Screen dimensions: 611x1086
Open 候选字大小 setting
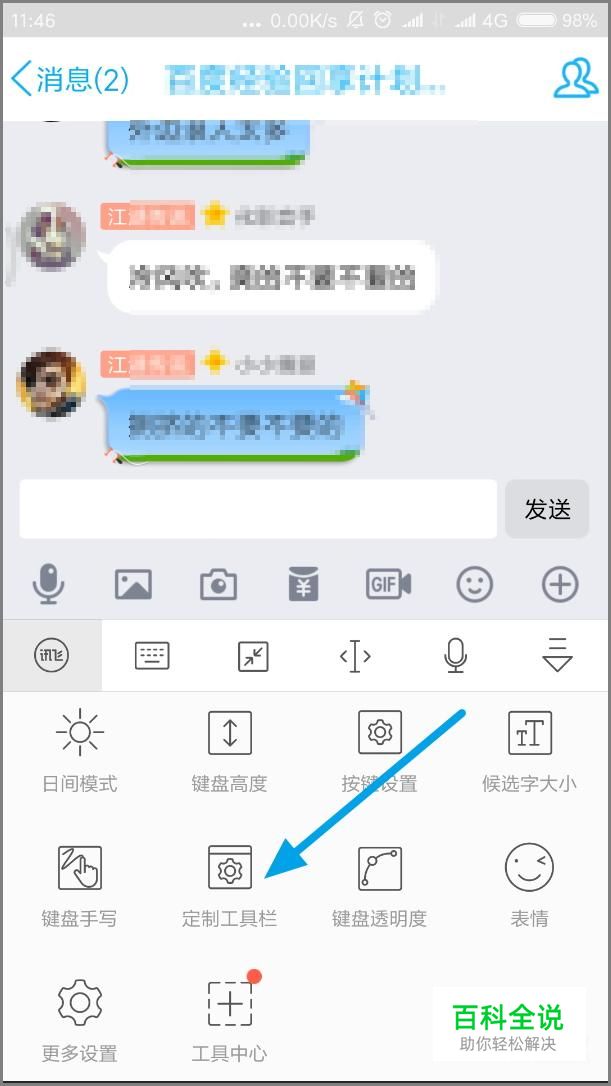click(530, 748)
